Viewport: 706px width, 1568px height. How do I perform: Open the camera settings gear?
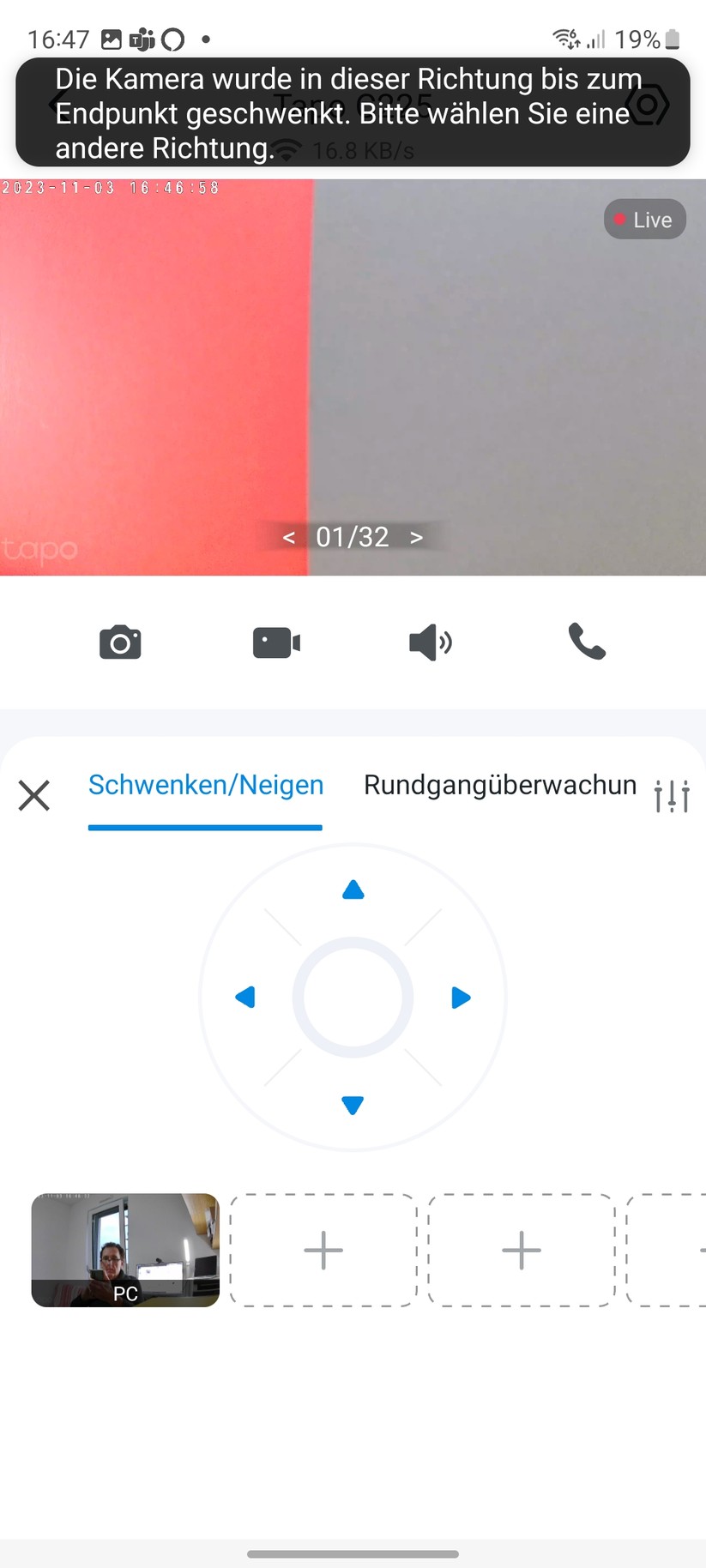[x=649, y=105]
